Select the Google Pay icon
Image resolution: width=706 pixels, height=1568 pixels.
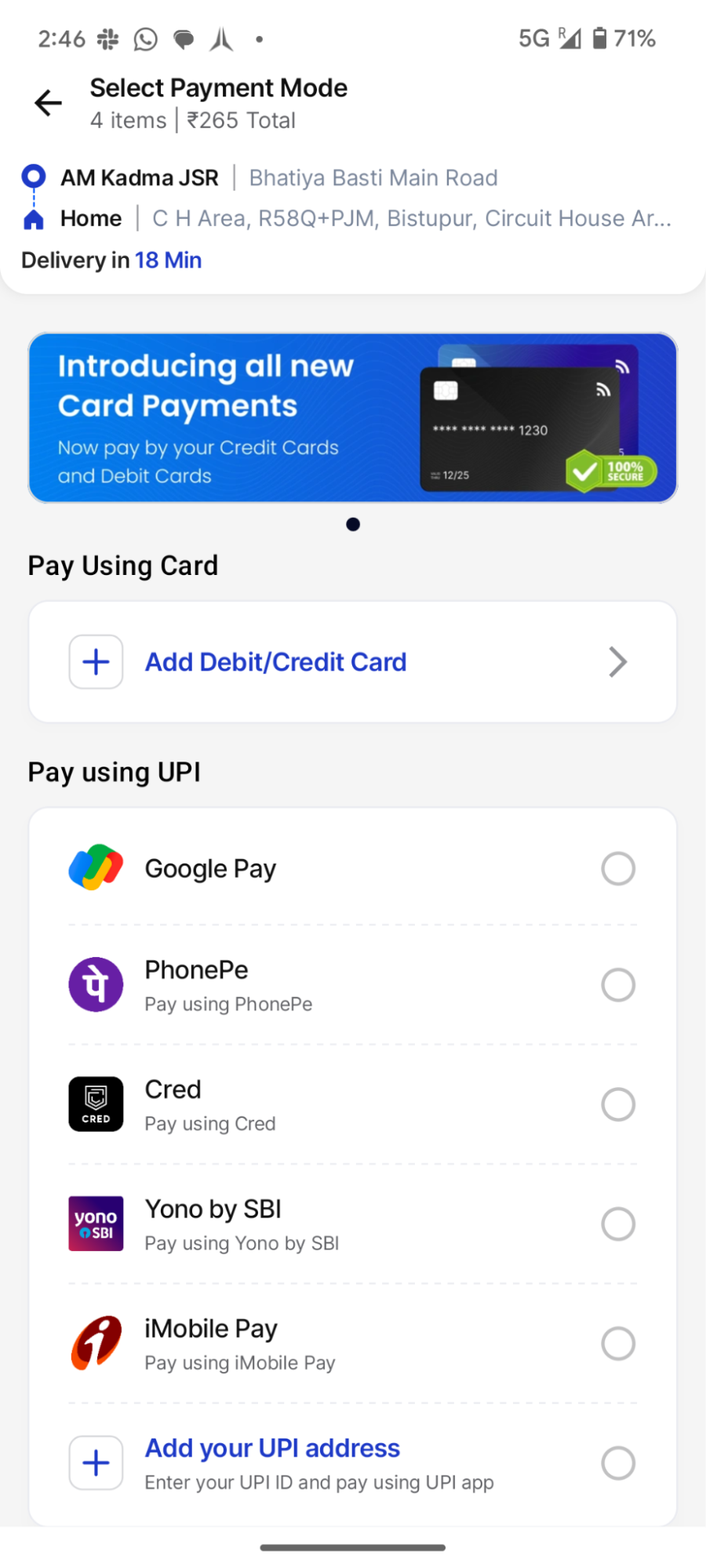[x=96, y=868]
